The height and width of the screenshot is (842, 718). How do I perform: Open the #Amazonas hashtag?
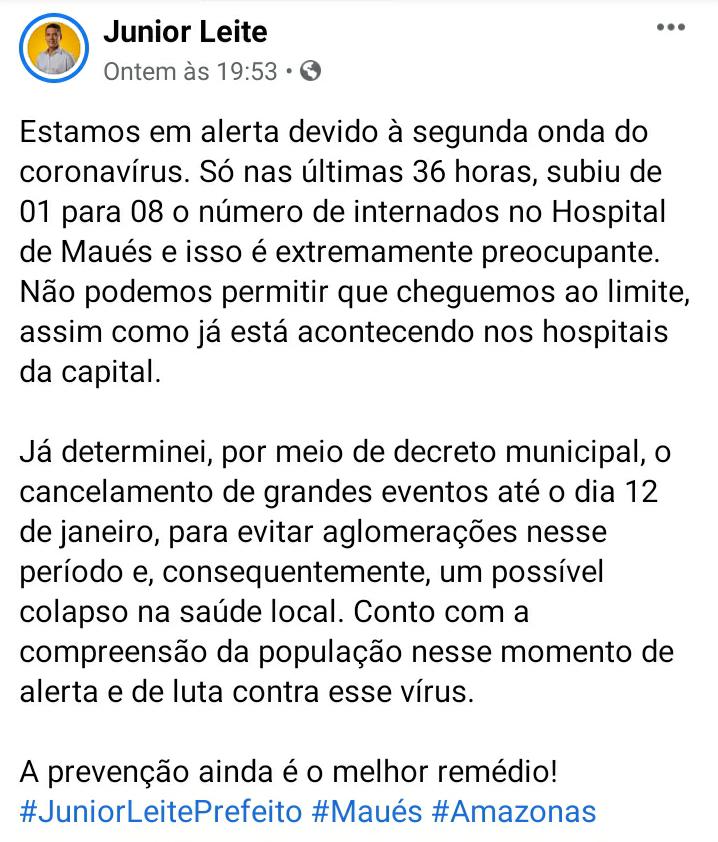pyautogui.click(x=514, y=810)
